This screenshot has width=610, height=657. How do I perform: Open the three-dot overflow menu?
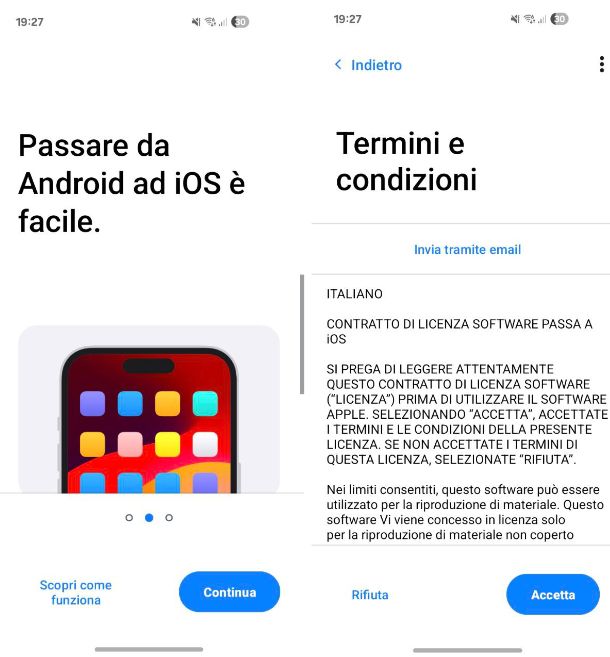click(x=601, y=65)
